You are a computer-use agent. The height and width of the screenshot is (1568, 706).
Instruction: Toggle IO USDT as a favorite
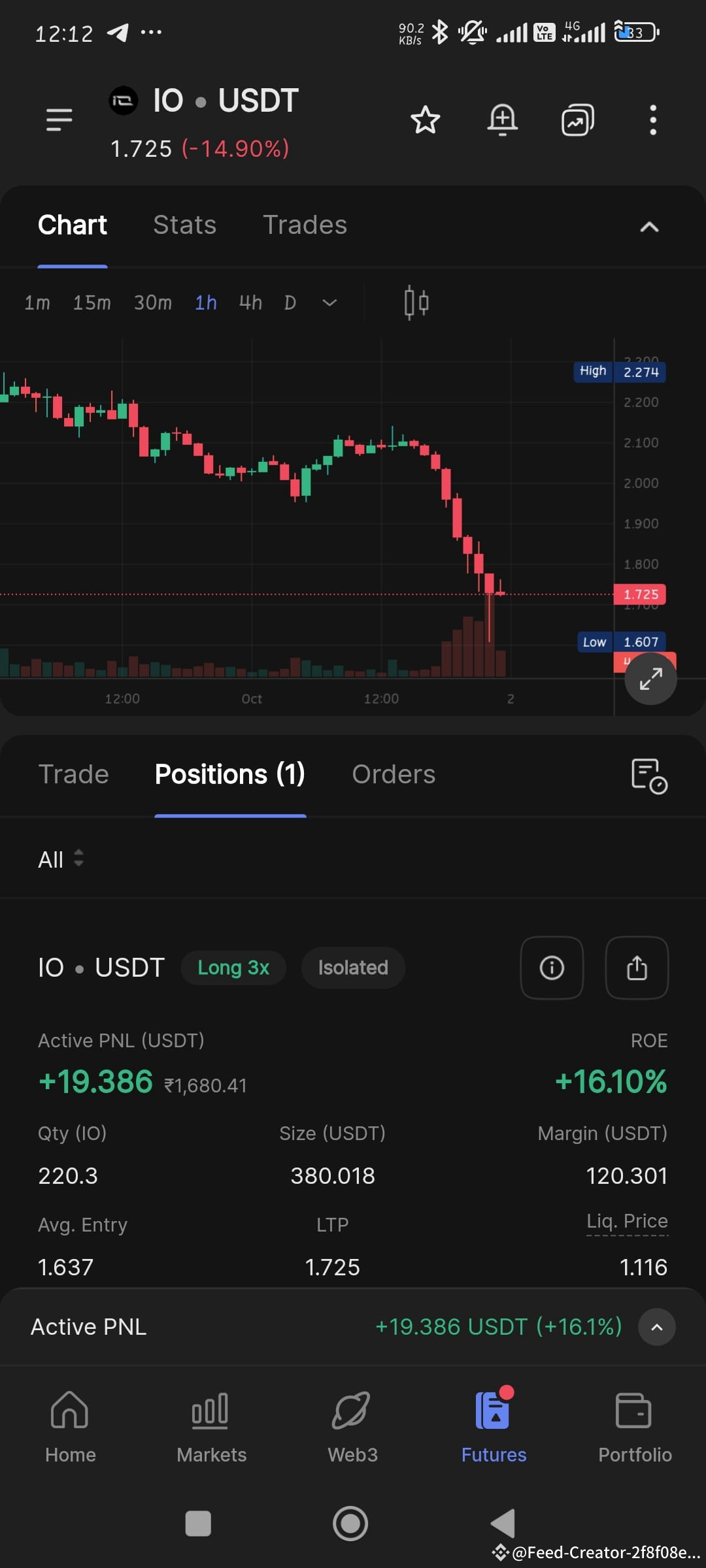coord(426,120)
